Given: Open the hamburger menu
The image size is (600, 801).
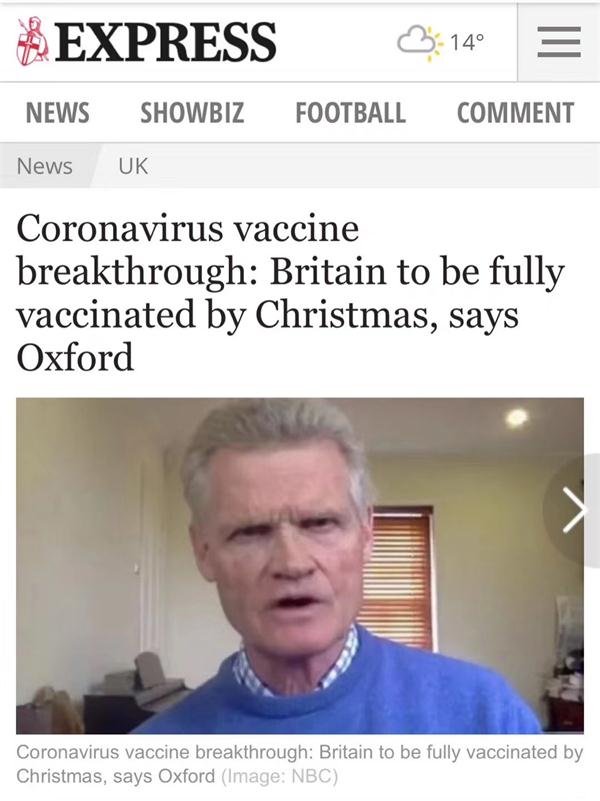Looking at the screenshot, I should point(559,42).
